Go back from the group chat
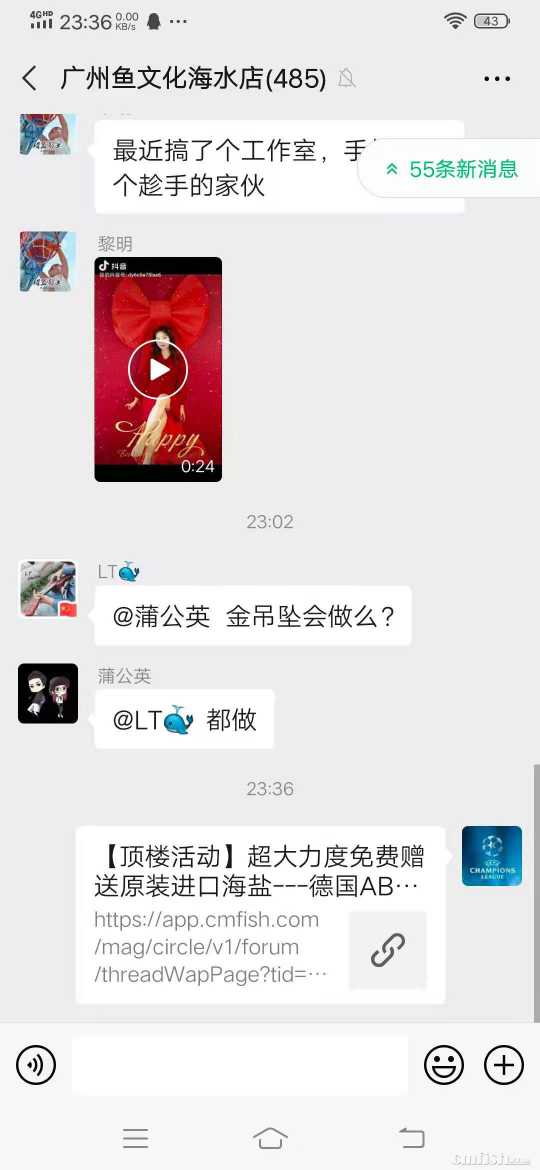540x1170 pixels. click(30, 78)
